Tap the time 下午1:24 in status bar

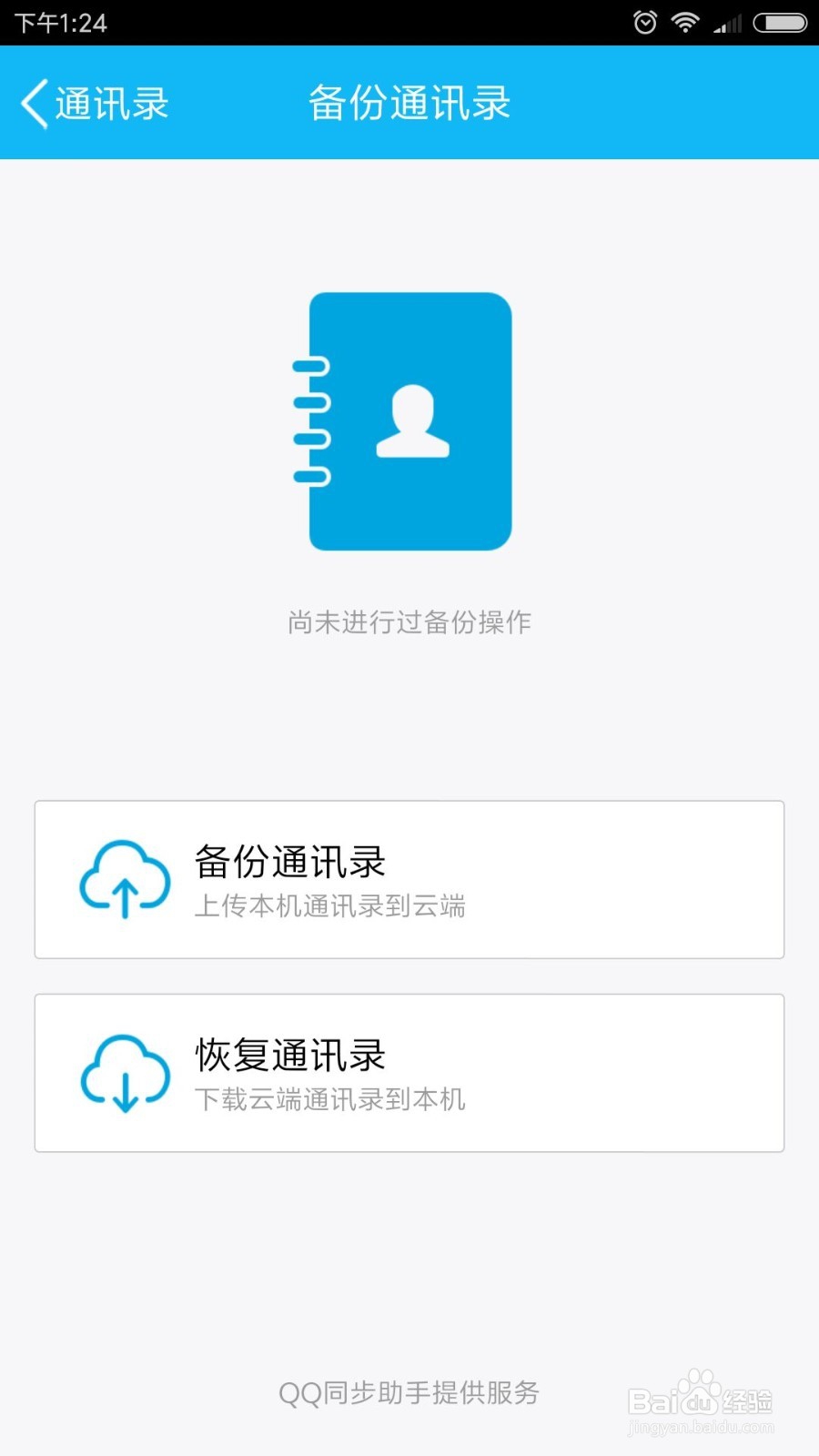(x=55, y=23)
